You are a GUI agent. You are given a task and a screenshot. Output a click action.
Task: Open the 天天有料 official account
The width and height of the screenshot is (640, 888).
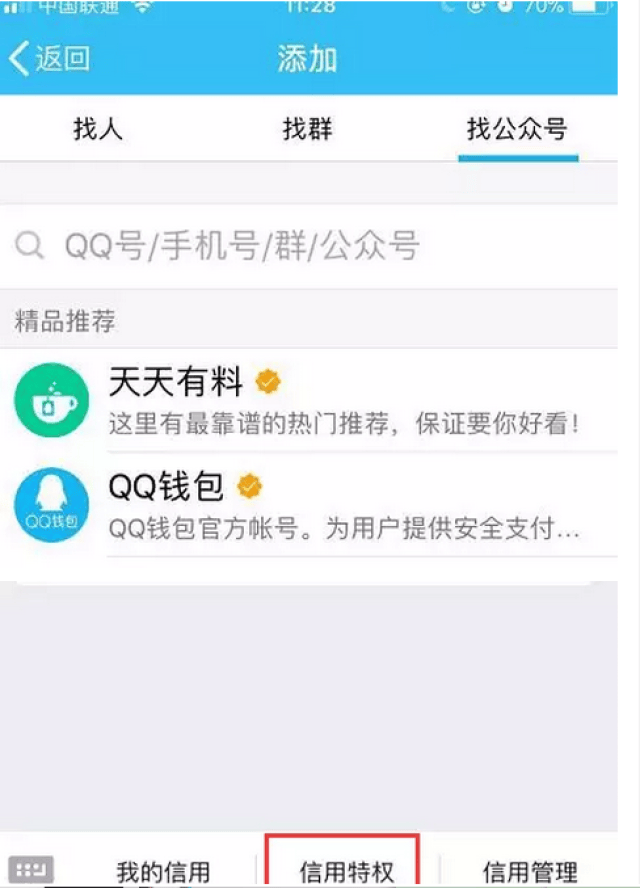320,401
